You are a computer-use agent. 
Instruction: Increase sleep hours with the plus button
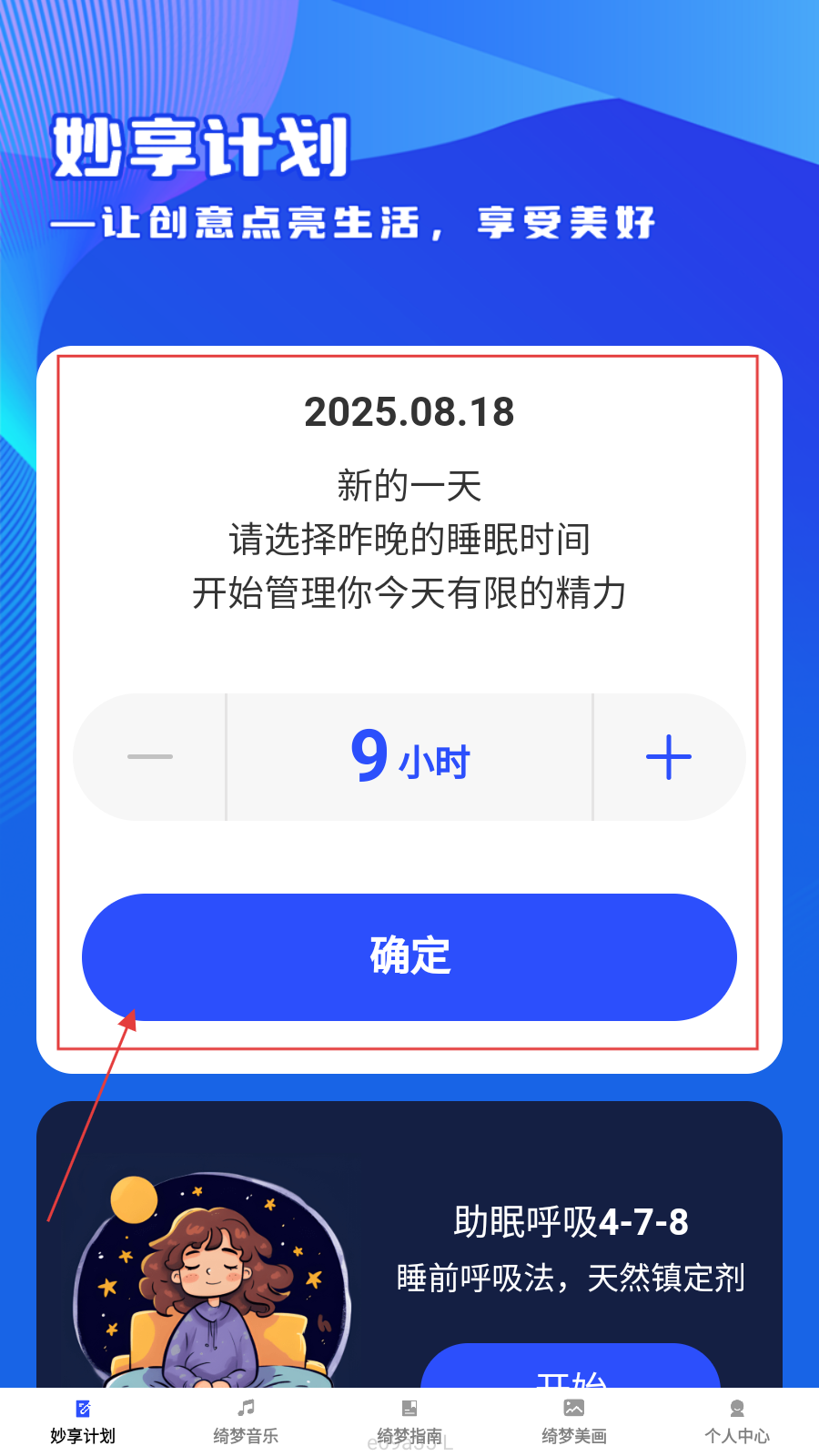[x=669, y=756]
